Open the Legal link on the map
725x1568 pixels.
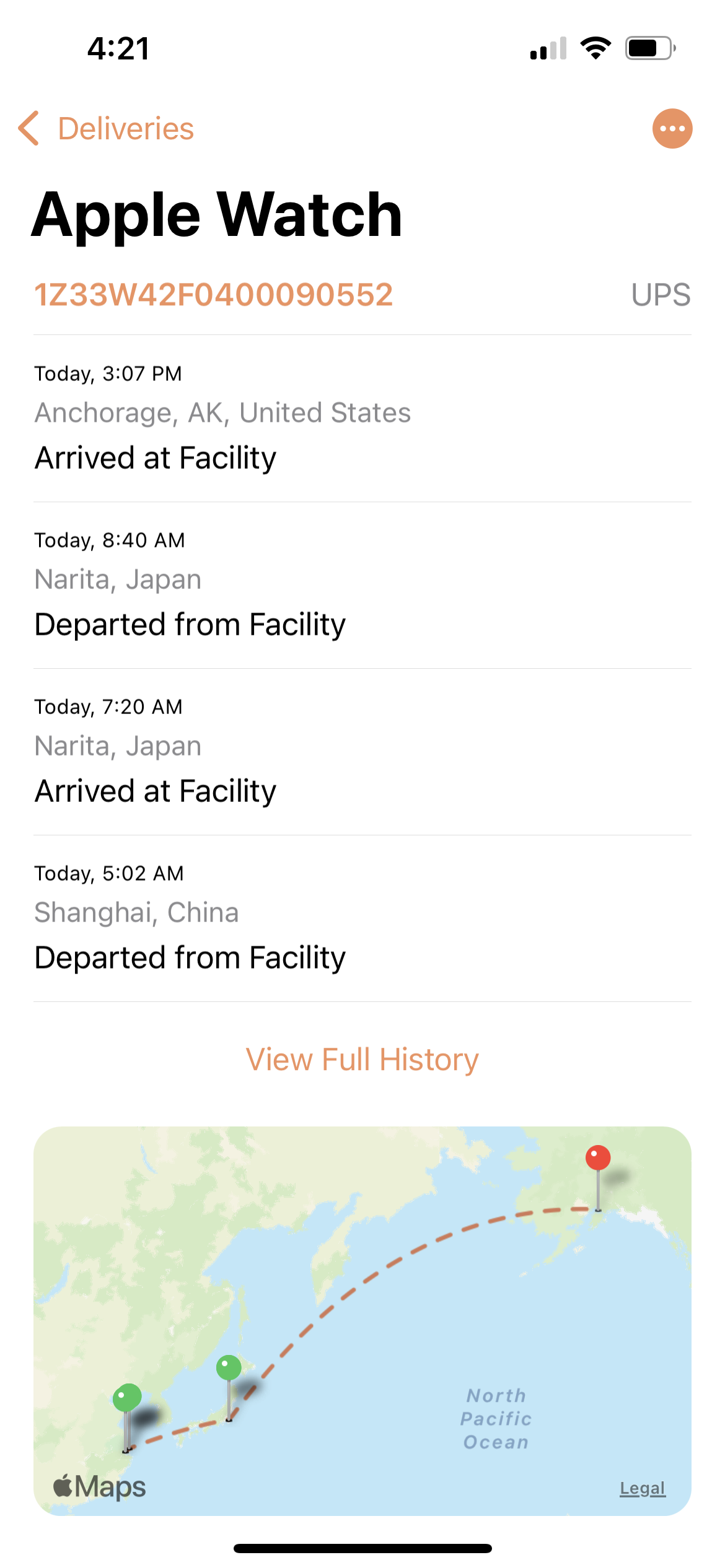[x=643, y=1488]
